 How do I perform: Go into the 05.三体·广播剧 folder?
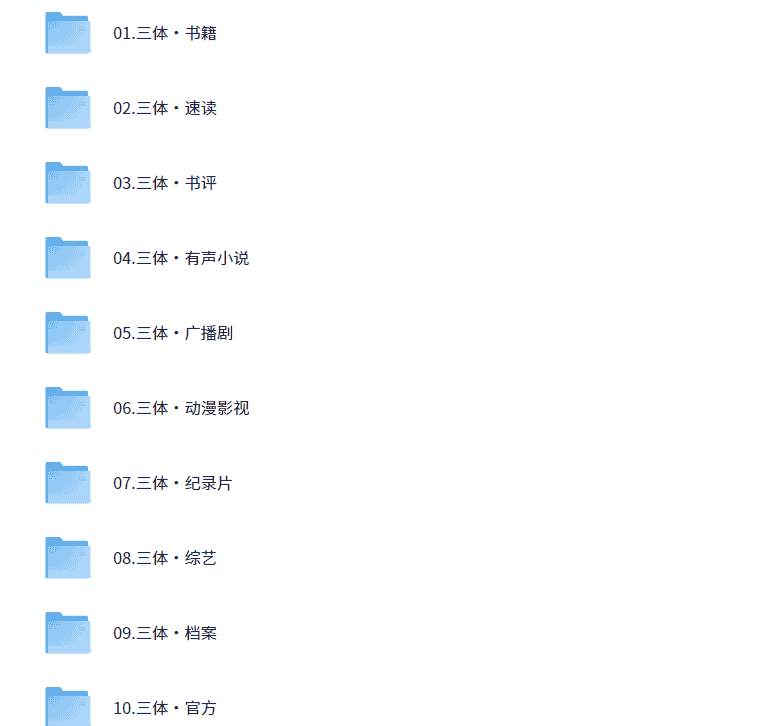172,333
